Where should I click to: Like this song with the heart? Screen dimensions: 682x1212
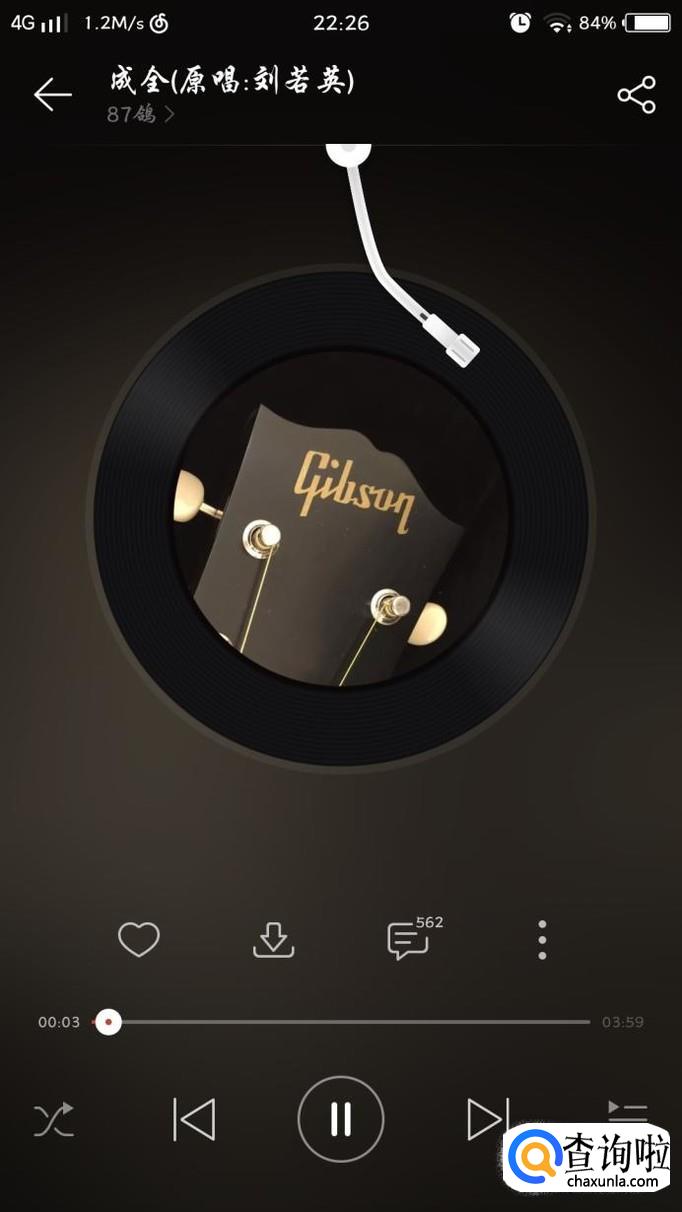(138, 940)
